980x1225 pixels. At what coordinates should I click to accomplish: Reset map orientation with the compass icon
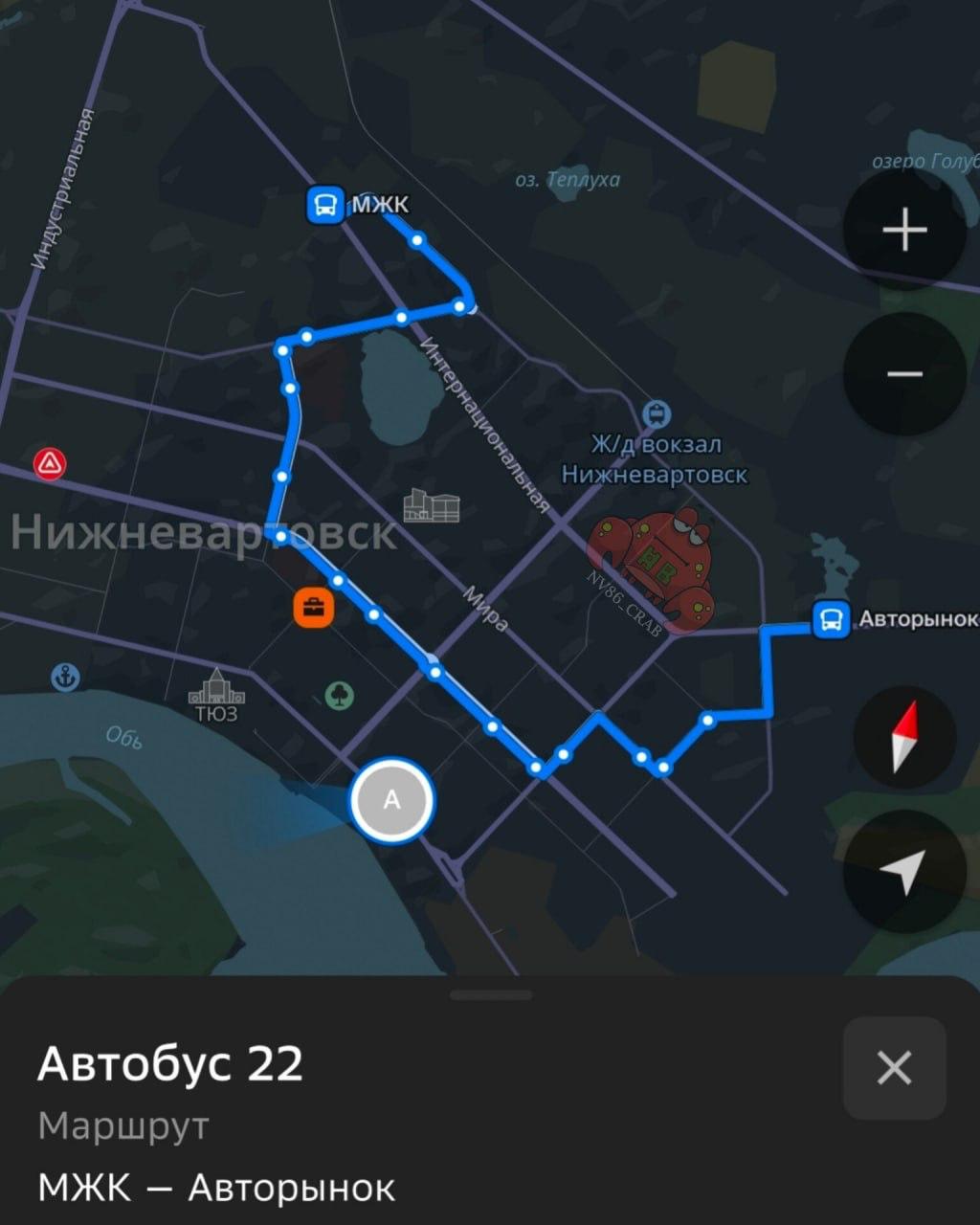tap(903, 737)
